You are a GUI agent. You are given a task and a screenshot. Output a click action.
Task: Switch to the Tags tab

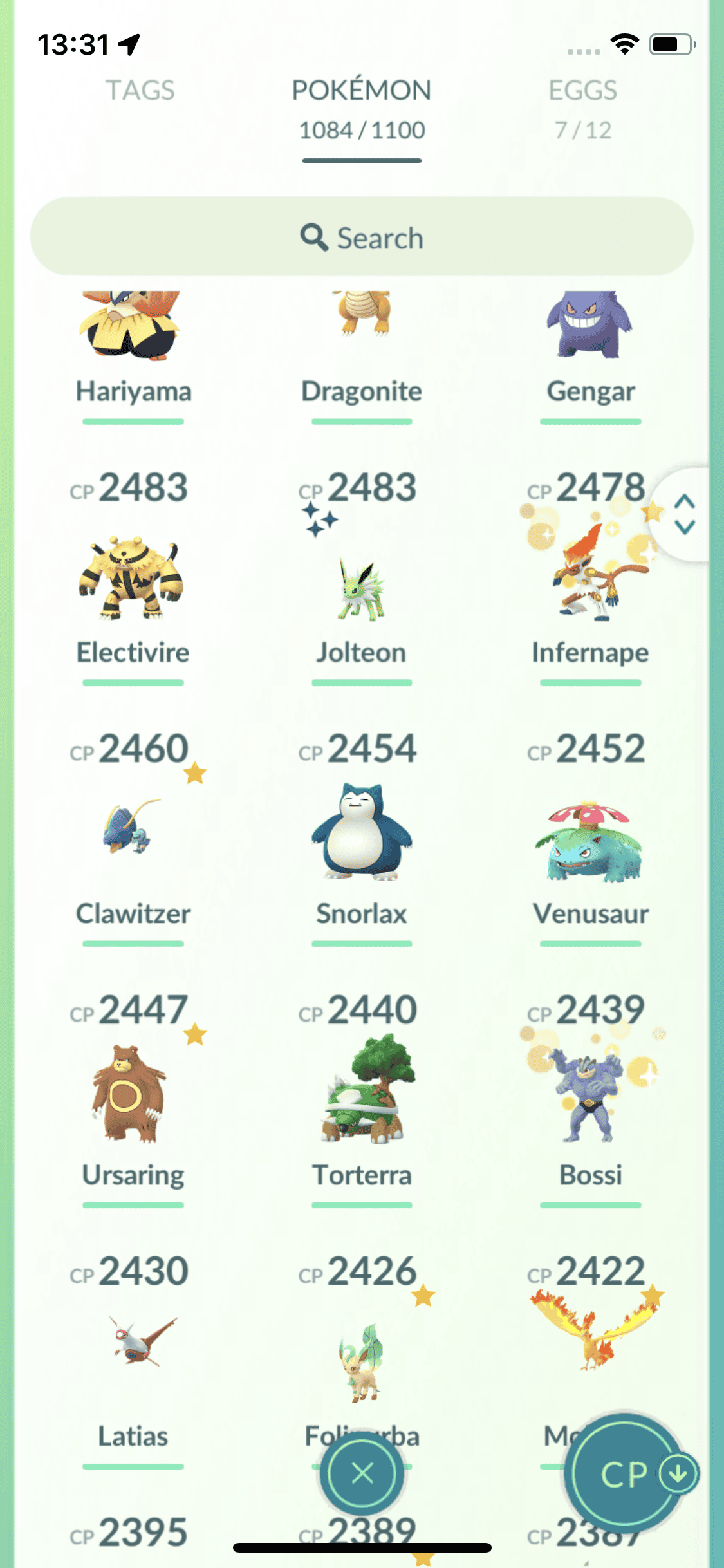(x=140, y=91)
